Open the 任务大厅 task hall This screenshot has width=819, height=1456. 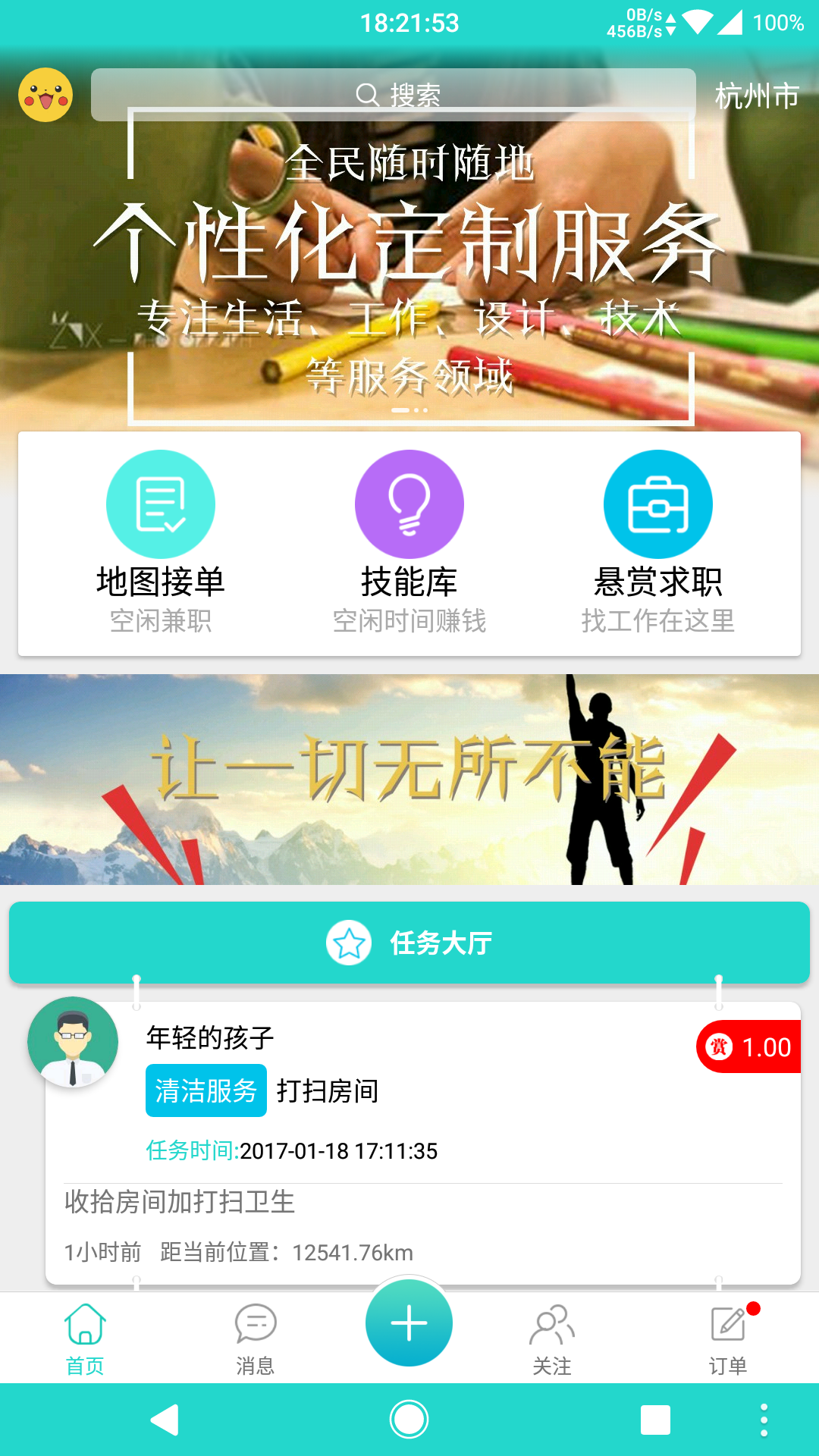[409, 943]
